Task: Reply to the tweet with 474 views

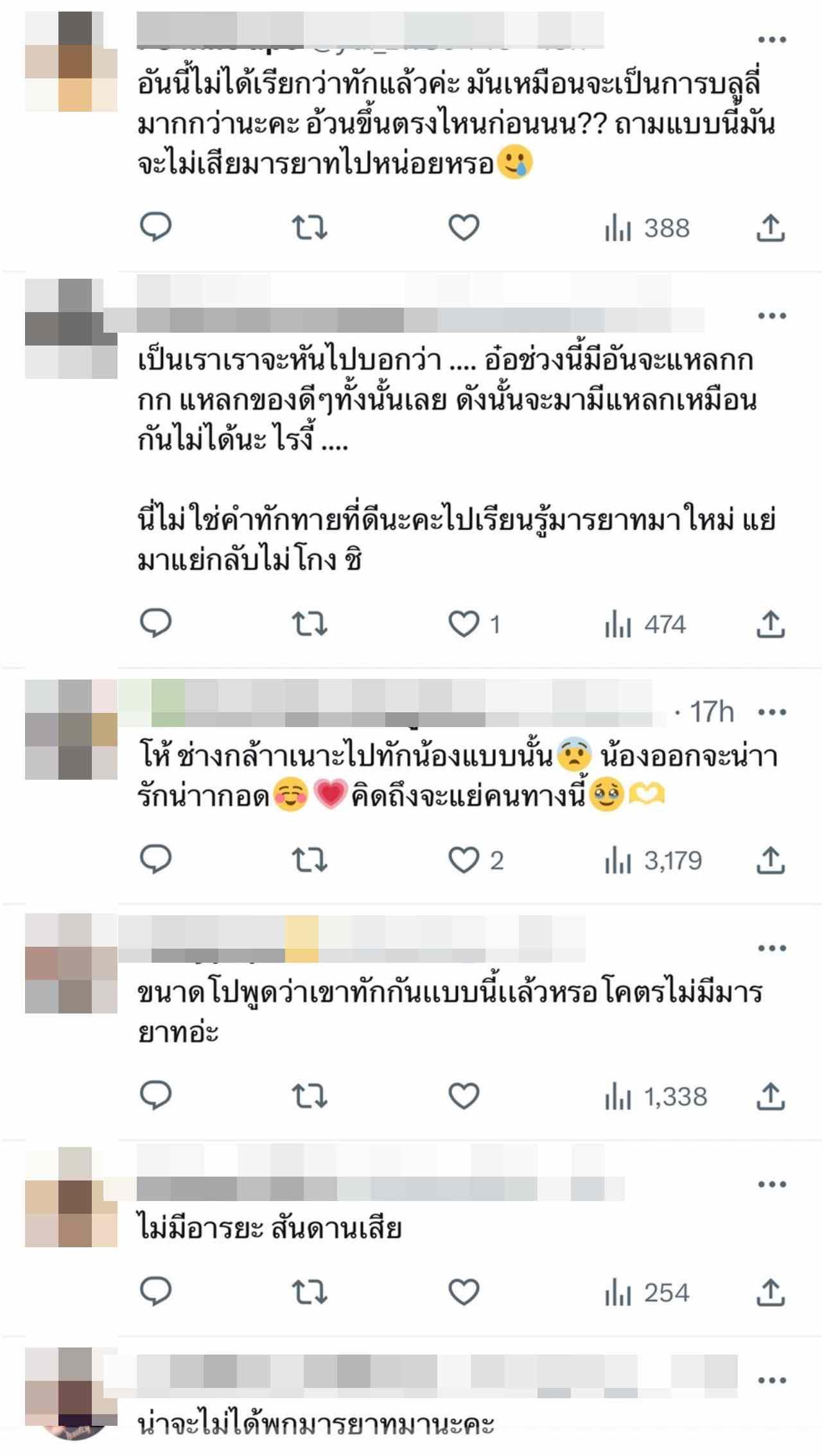Action: pos(155,624)
